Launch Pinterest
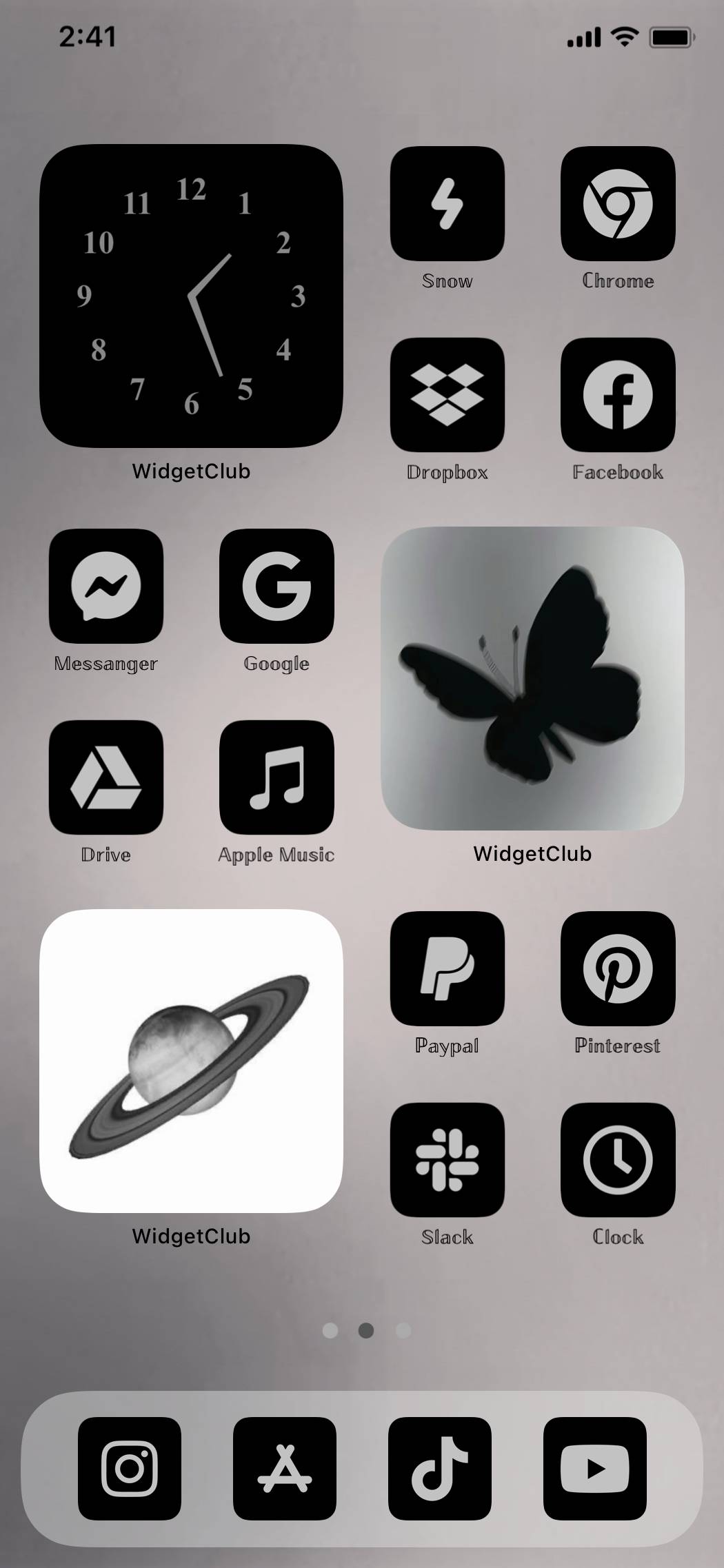The width and height of the screenshot is (724, 1568). 617,968
